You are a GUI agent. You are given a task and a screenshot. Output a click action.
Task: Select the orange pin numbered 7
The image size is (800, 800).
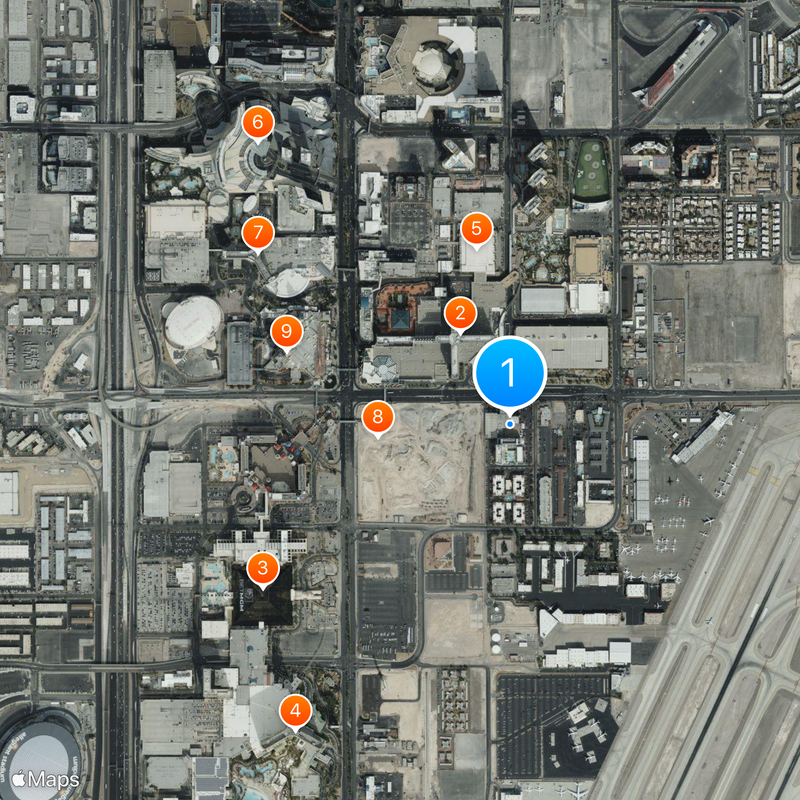(x=258, y=233)
